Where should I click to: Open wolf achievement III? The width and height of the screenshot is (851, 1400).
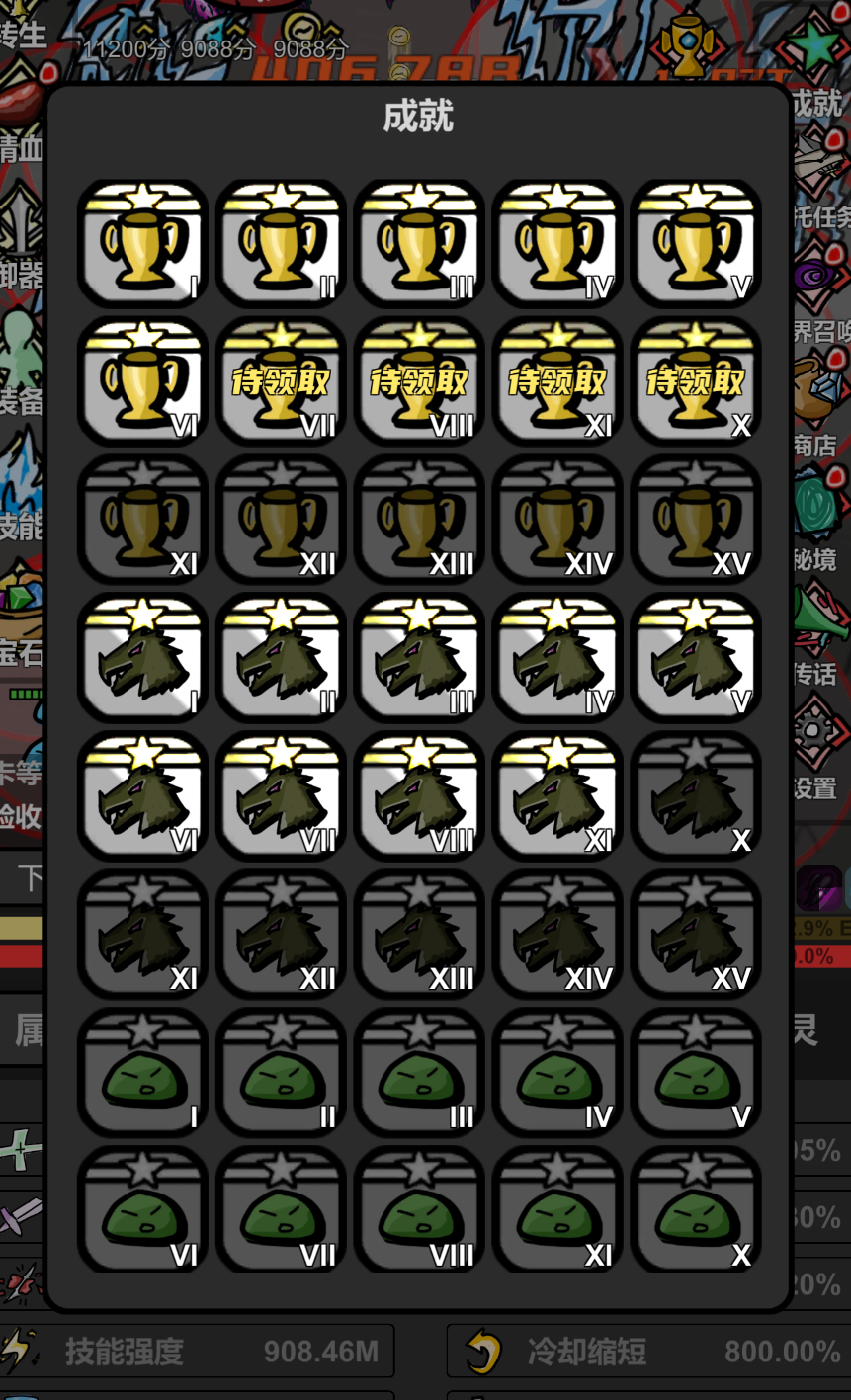coord(419,658)
